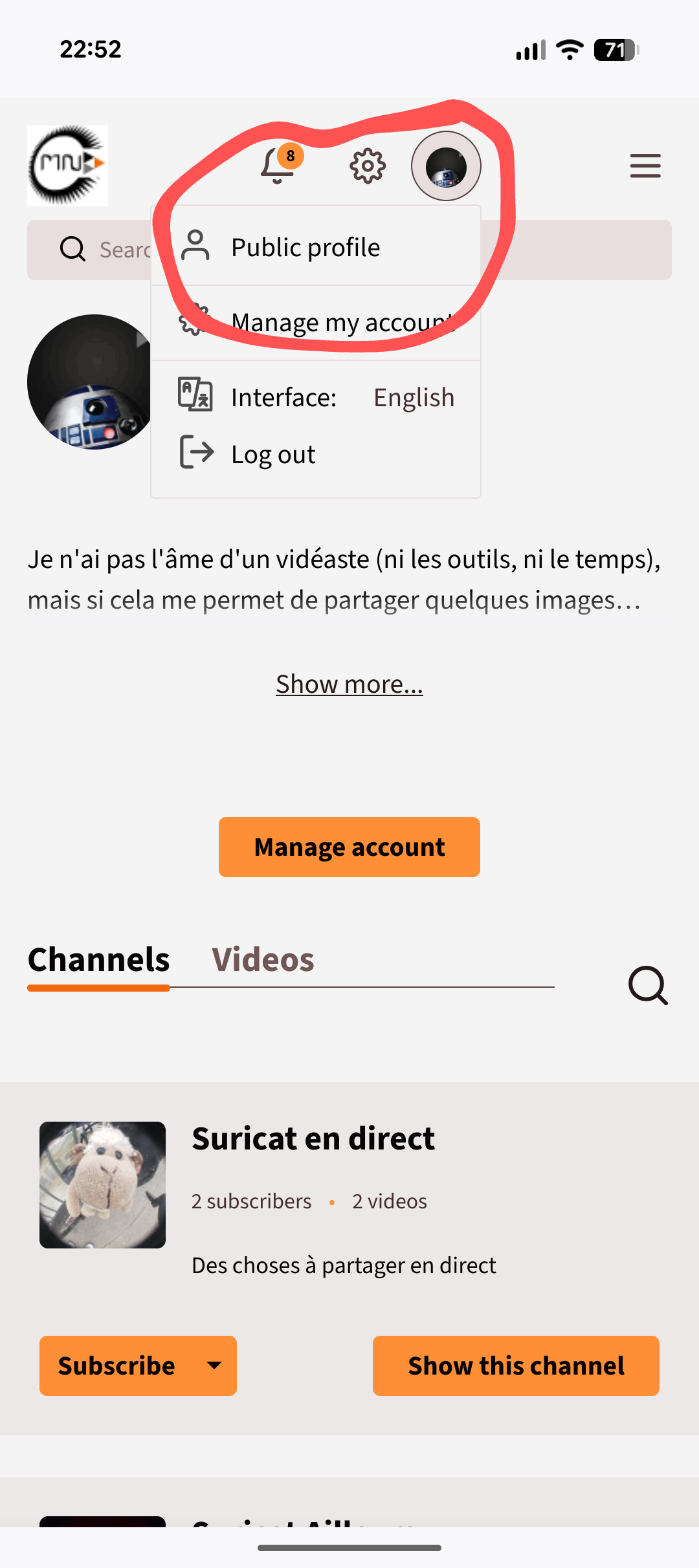Switch to the Videos tab
Image resolution: width=699 pixels, height=1568 pixels.
point(263,959)
